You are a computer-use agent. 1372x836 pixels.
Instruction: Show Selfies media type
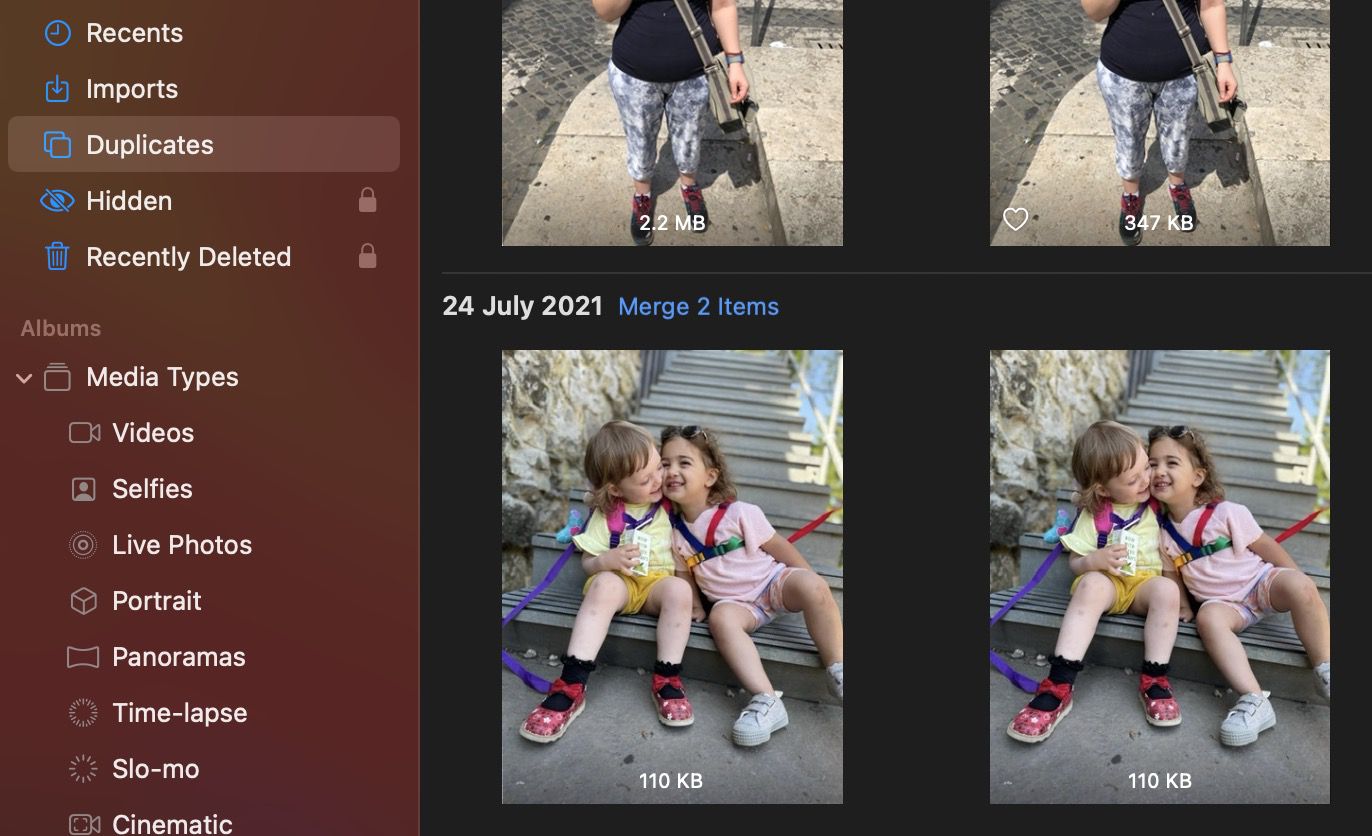pyautogui.click(x=152, y=489)
